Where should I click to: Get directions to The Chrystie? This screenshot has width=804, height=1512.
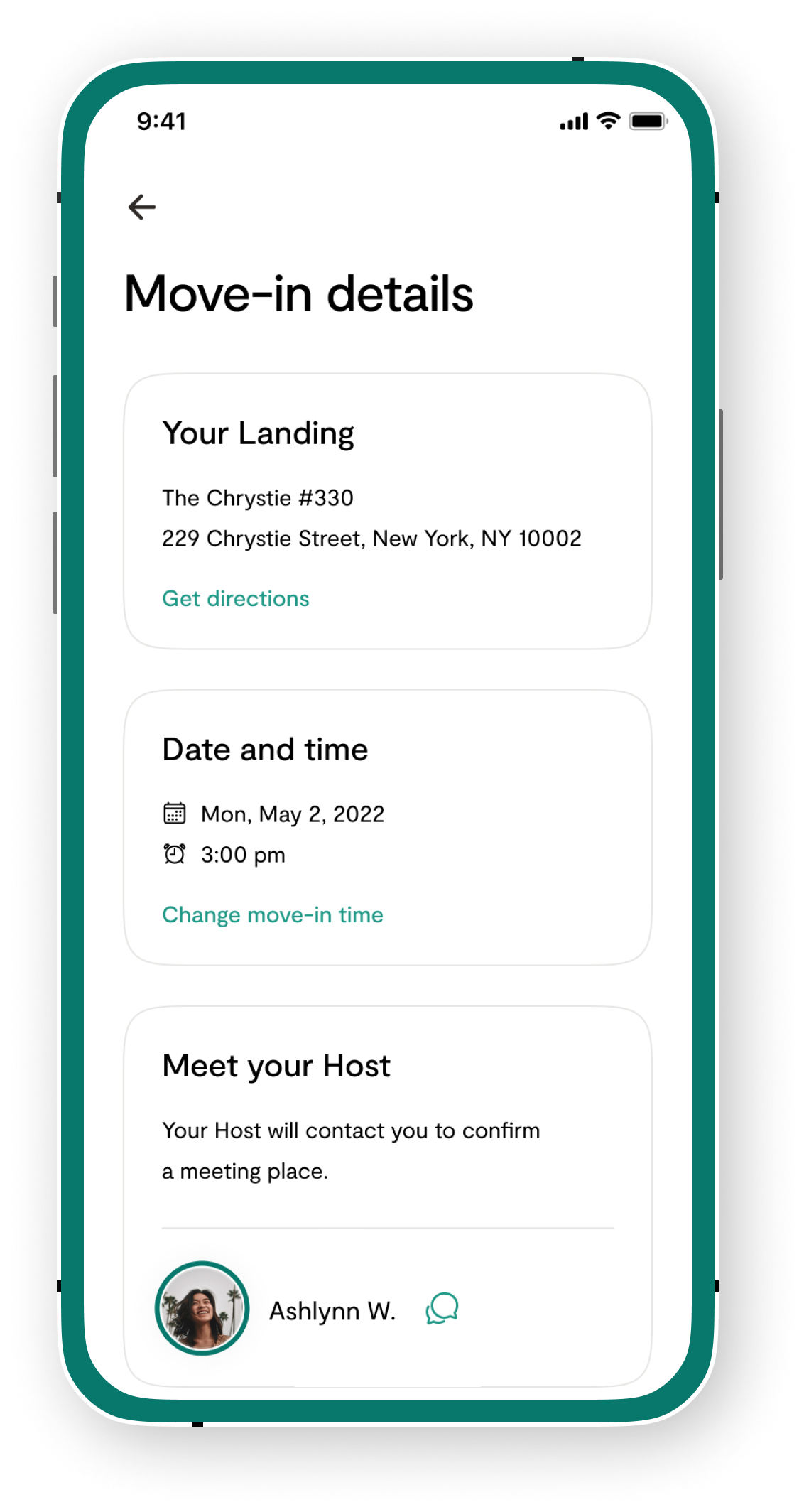point(236,598)
